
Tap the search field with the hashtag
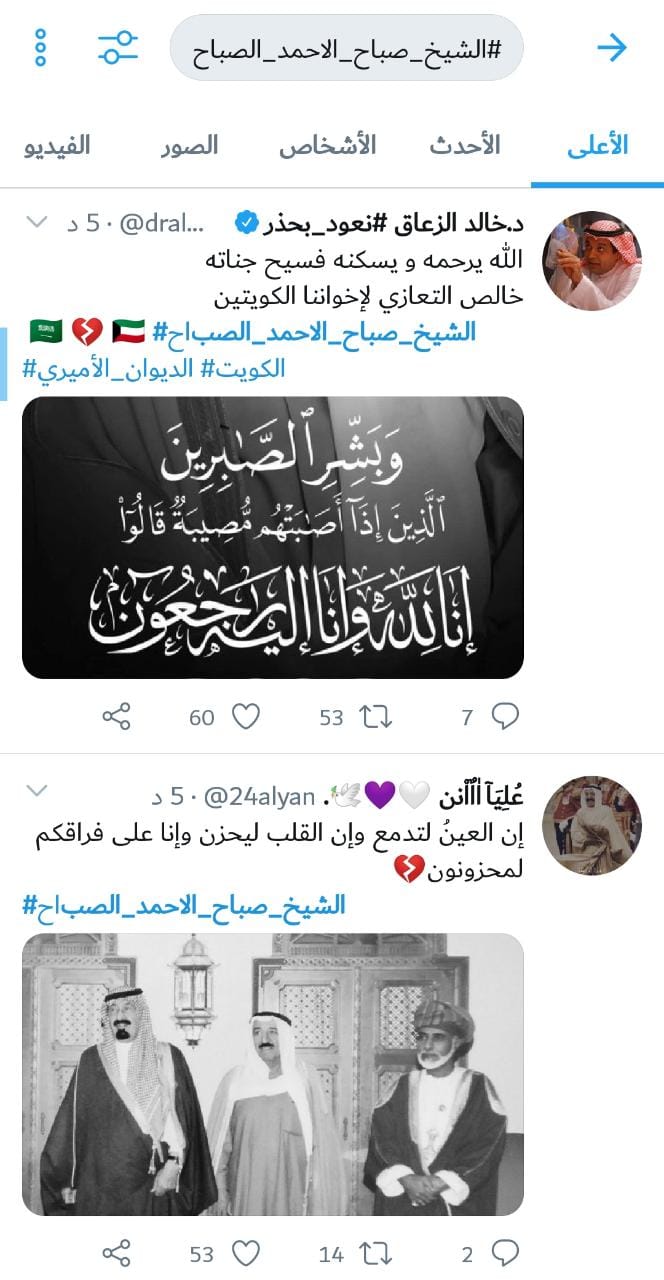(x=346, y=48)
